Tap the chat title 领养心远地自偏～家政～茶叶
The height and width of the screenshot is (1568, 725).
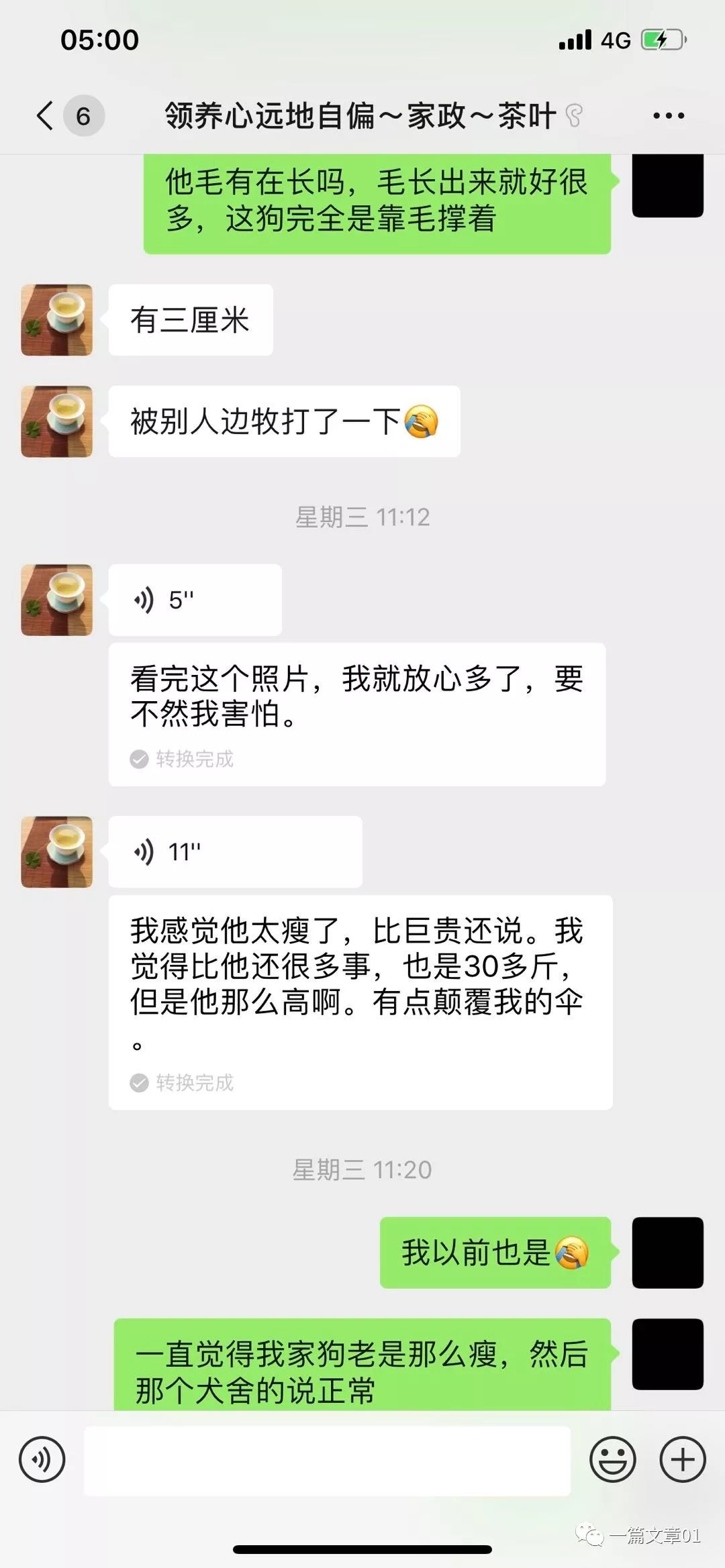pos(359,115)
